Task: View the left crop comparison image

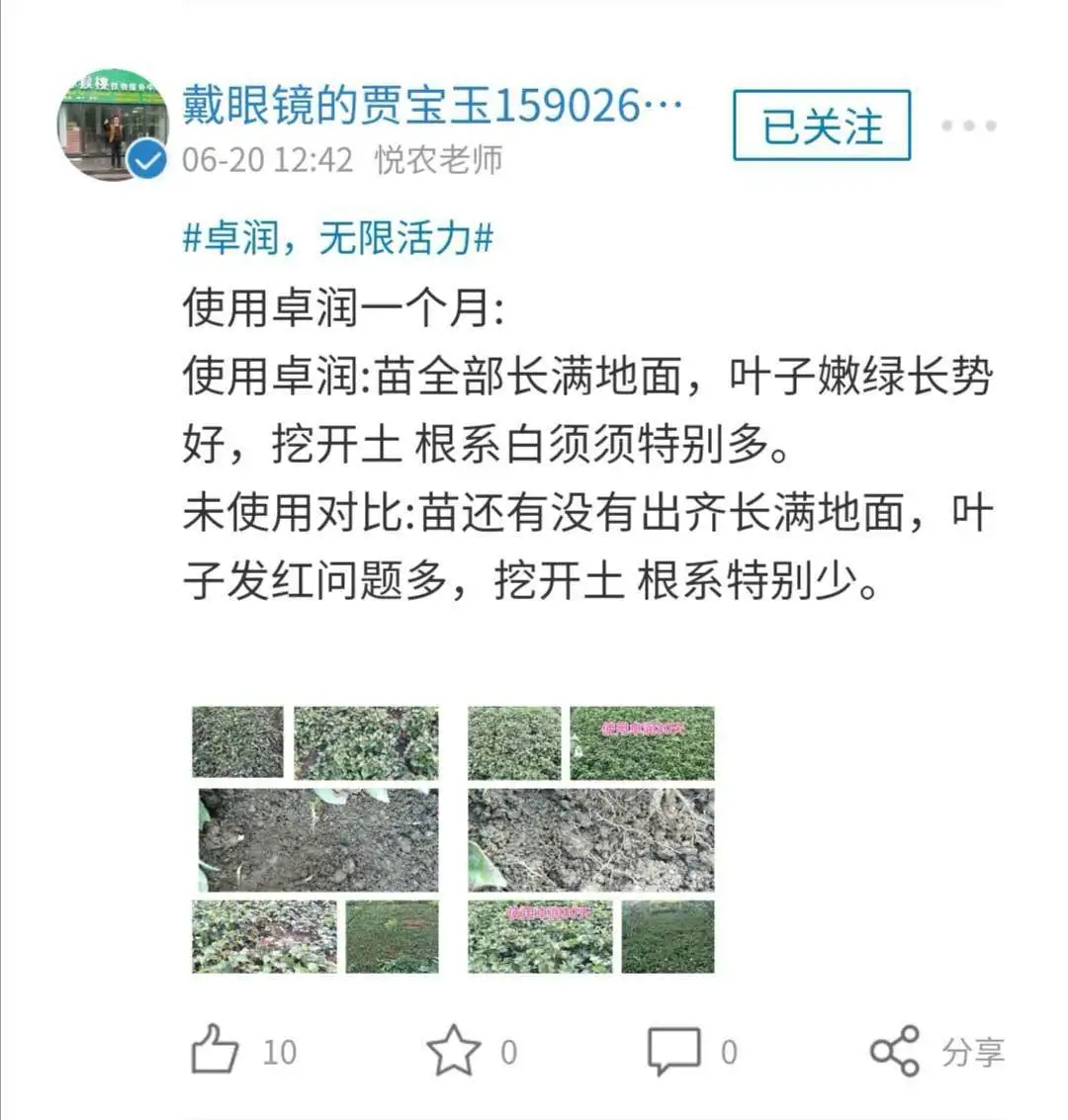Action: [315, 839]
